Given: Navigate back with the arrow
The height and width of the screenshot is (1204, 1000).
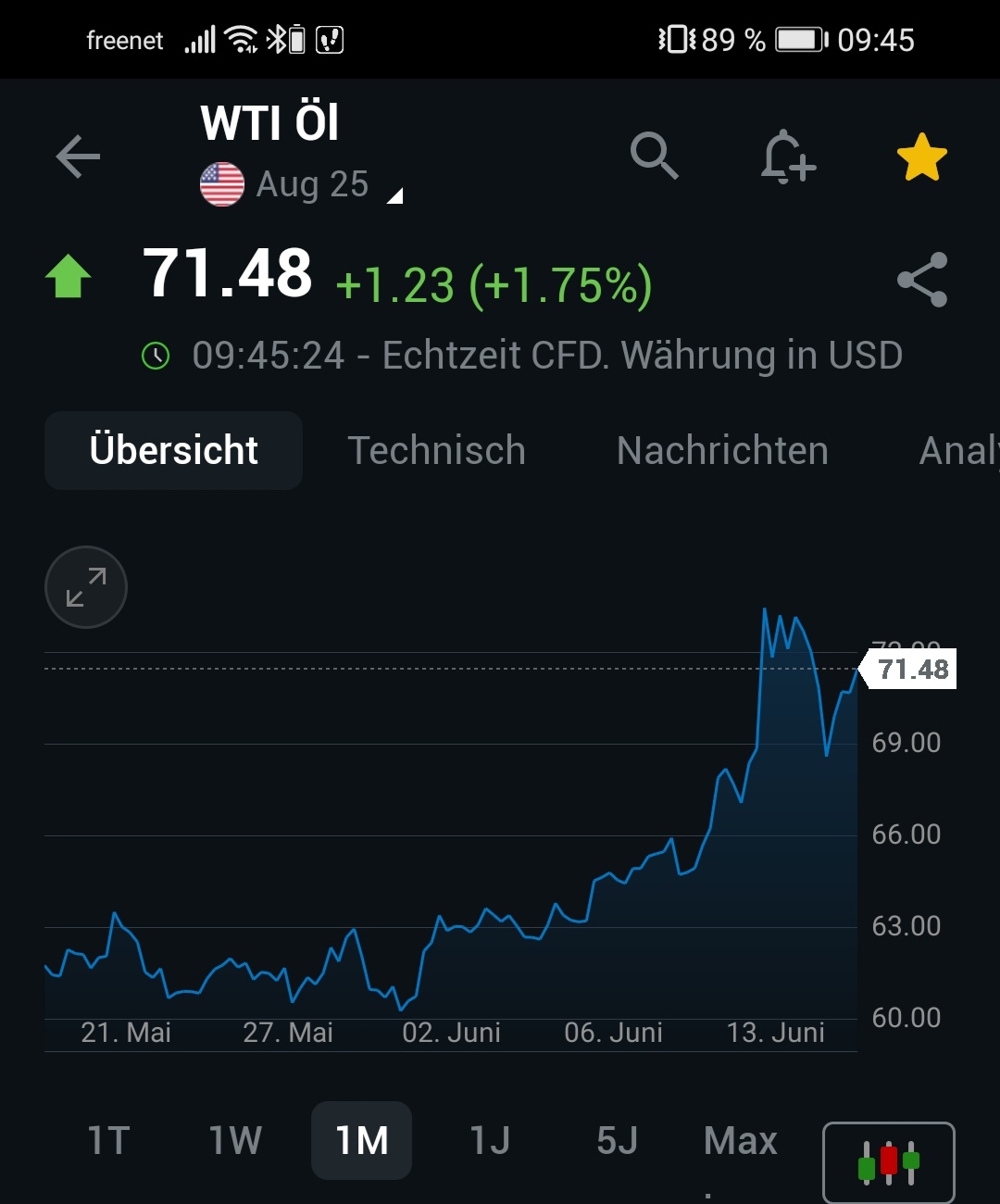Looking at the screenshot, I should pos(78,157).
